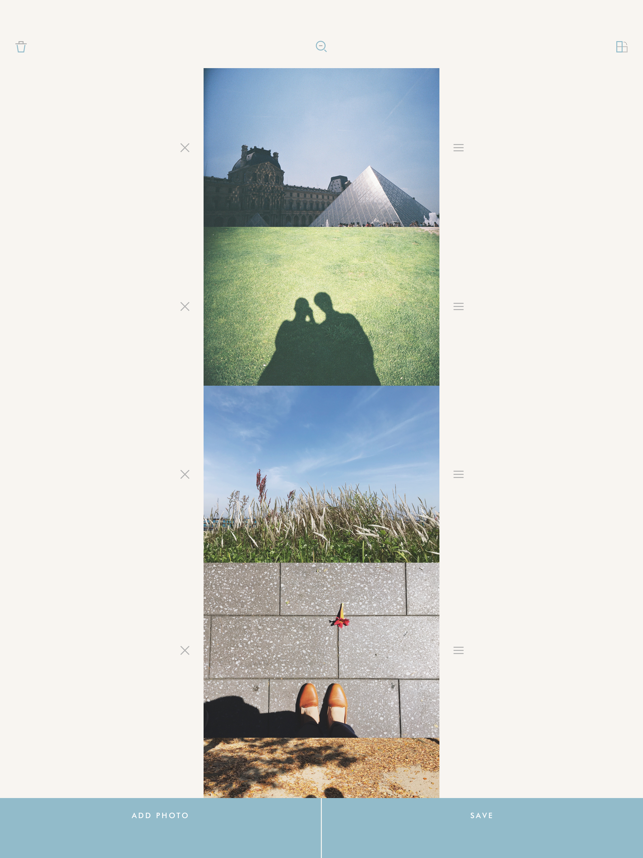Tap reorder handle beside Louvre pyramid photo
Viewport: 643px width, 858px height.
pos(458,148)
